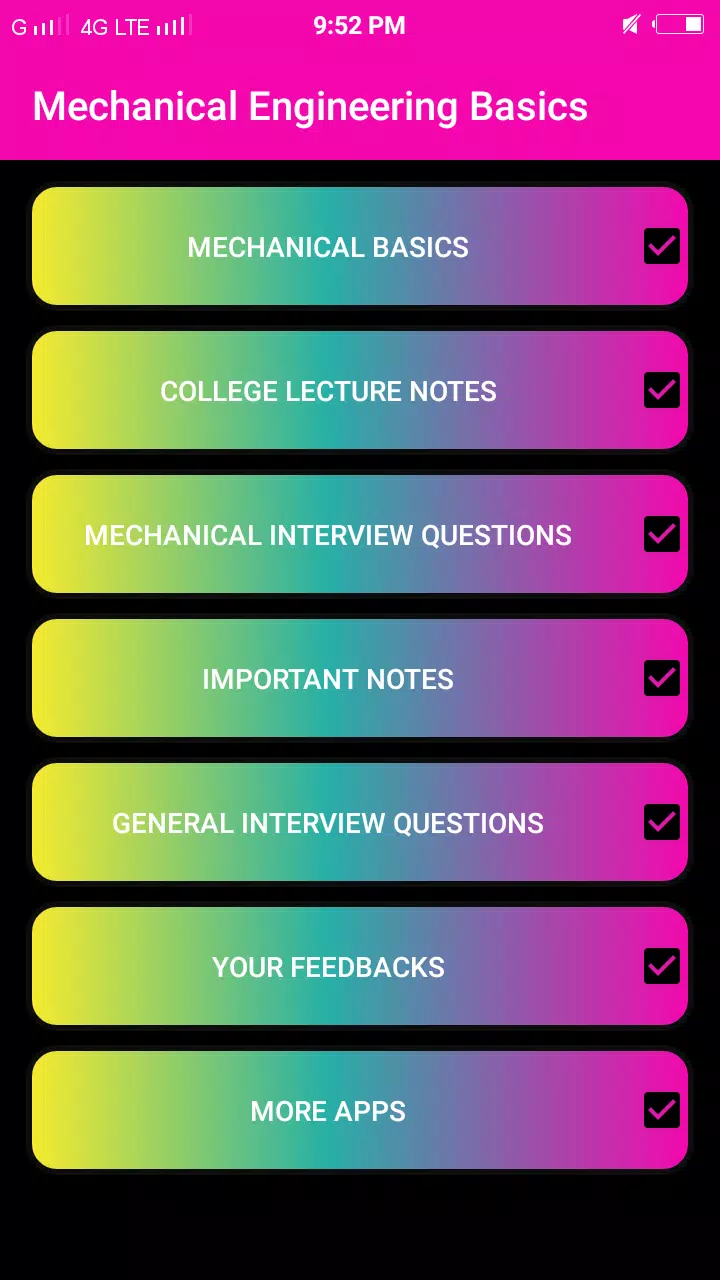Open Mechanical Interview Questions
Screen dimensions: 720x1280
[360, 534]
